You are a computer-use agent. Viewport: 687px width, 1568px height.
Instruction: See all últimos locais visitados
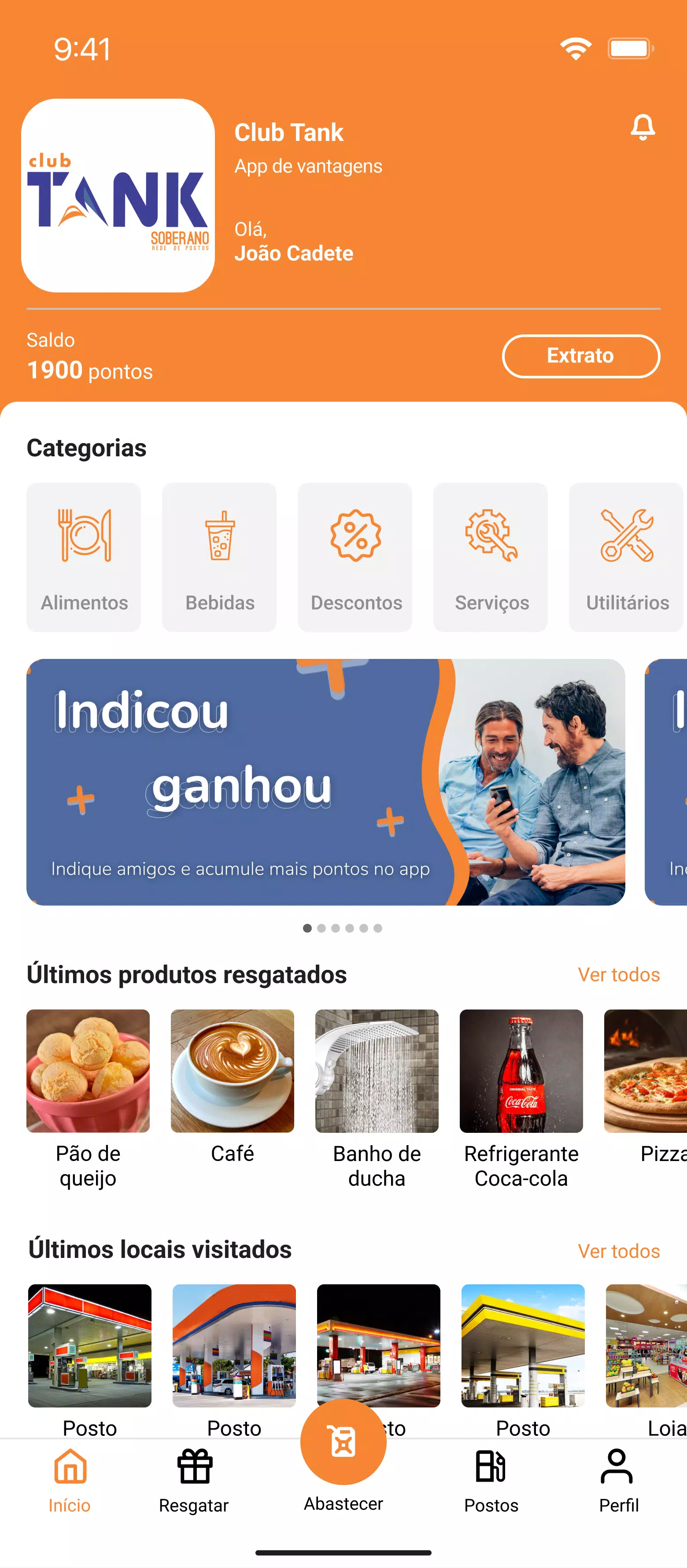pos(618,1251)
